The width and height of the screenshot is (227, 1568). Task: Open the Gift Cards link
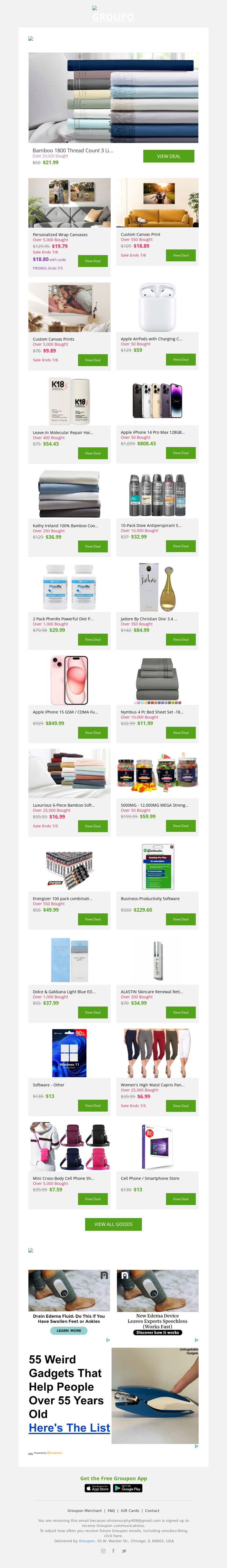point(130,1511)
